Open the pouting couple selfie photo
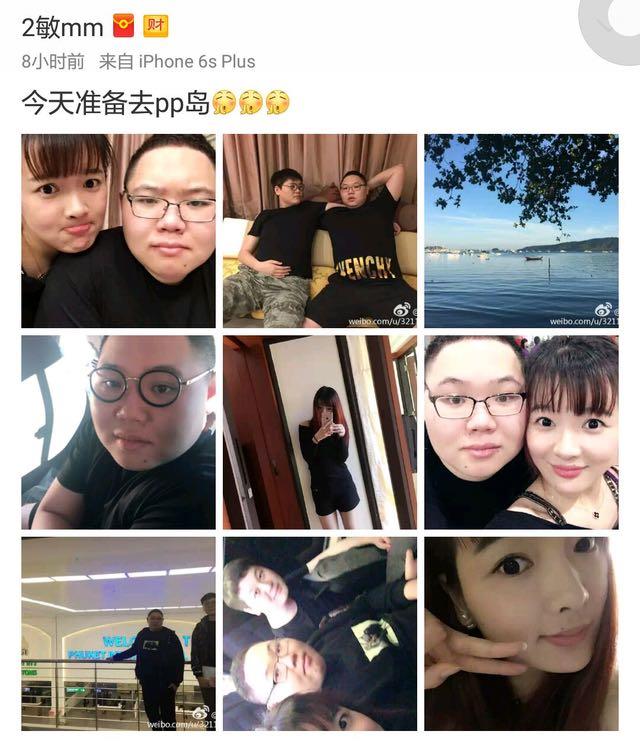This screenshot has height=747, width=640. click(118, 231)
